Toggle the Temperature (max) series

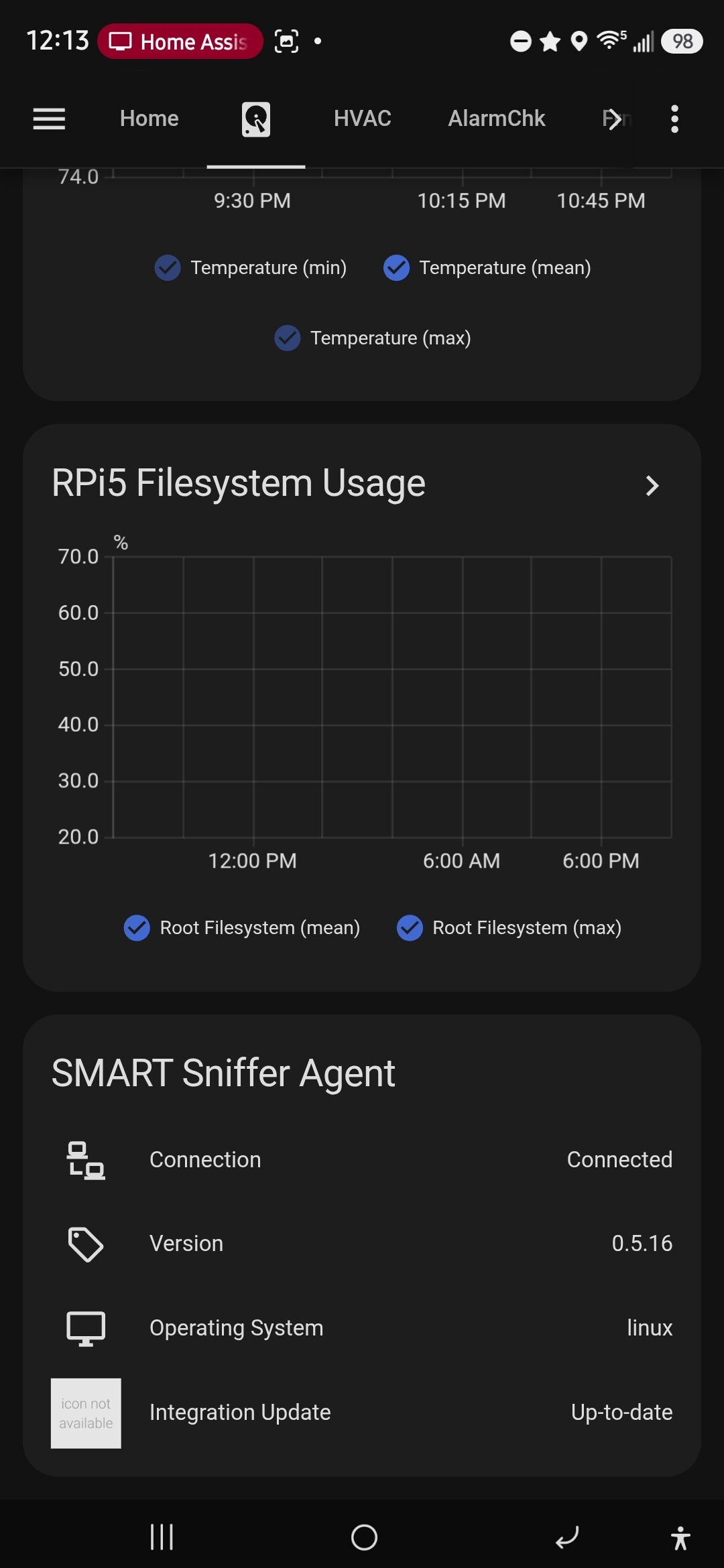(373, 338)
